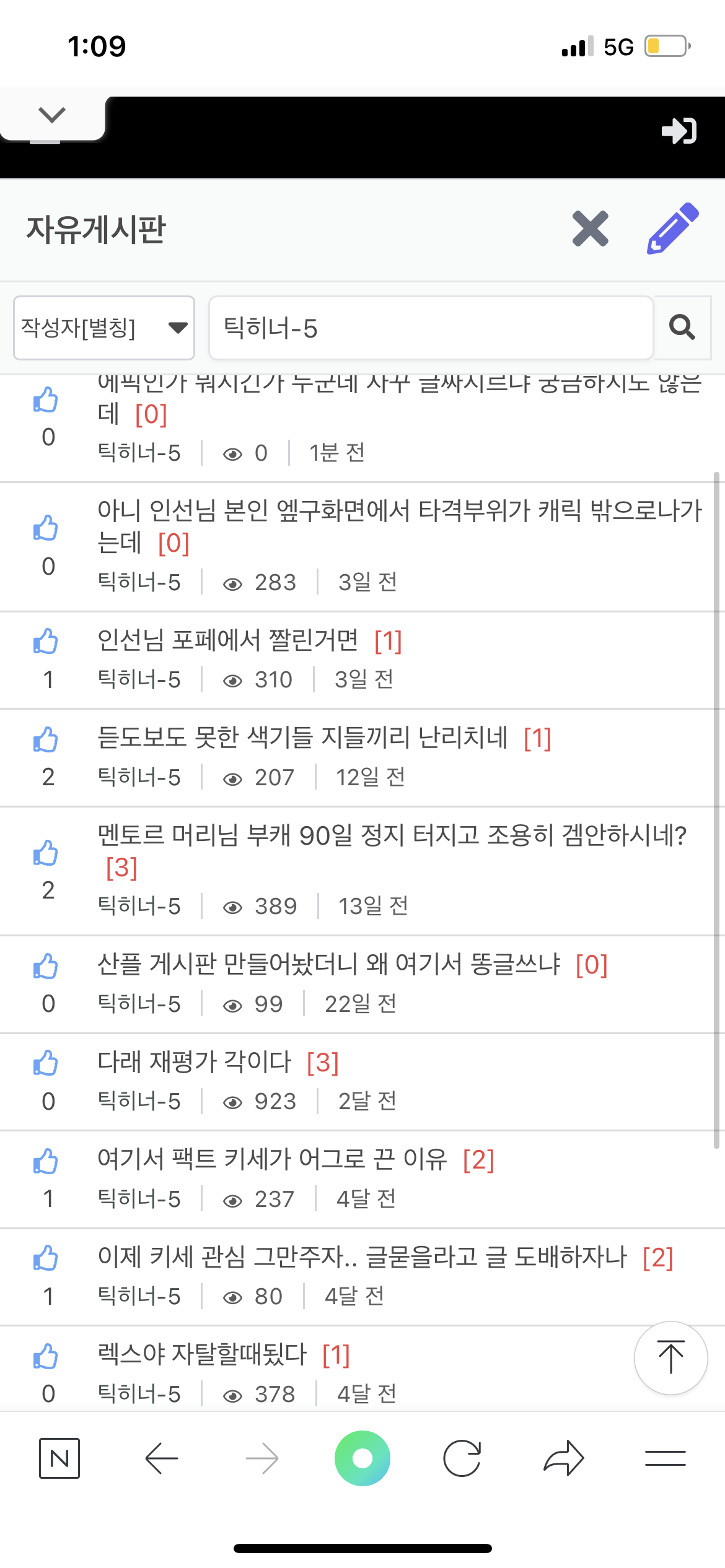Open post 이제 키세 관심 그만주자
The image size is (725, 1568).
pyautogui.click(x=362, y=1257)
